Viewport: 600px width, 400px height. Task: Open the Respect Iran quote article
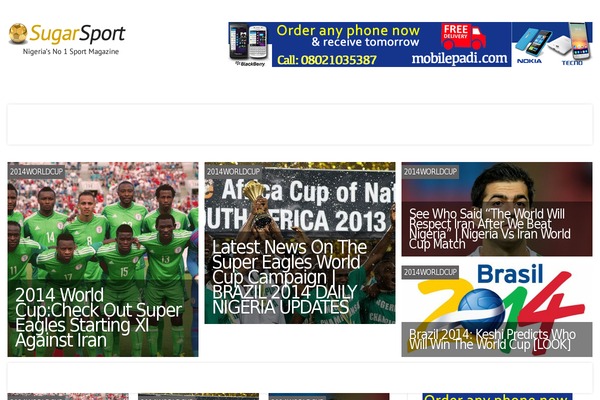(490, 229)
